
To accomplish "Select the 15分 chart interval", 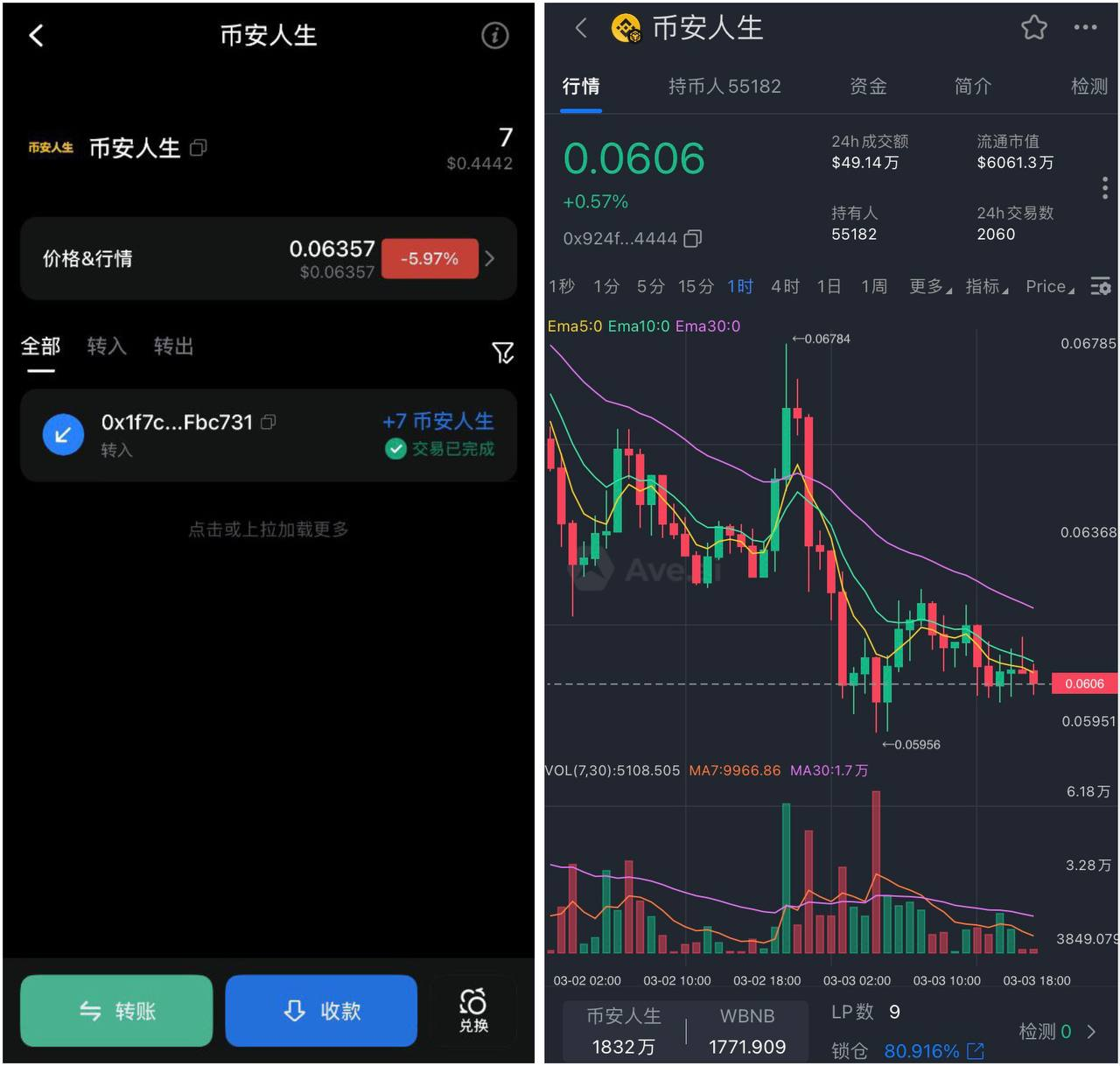I will pos(695,287).
